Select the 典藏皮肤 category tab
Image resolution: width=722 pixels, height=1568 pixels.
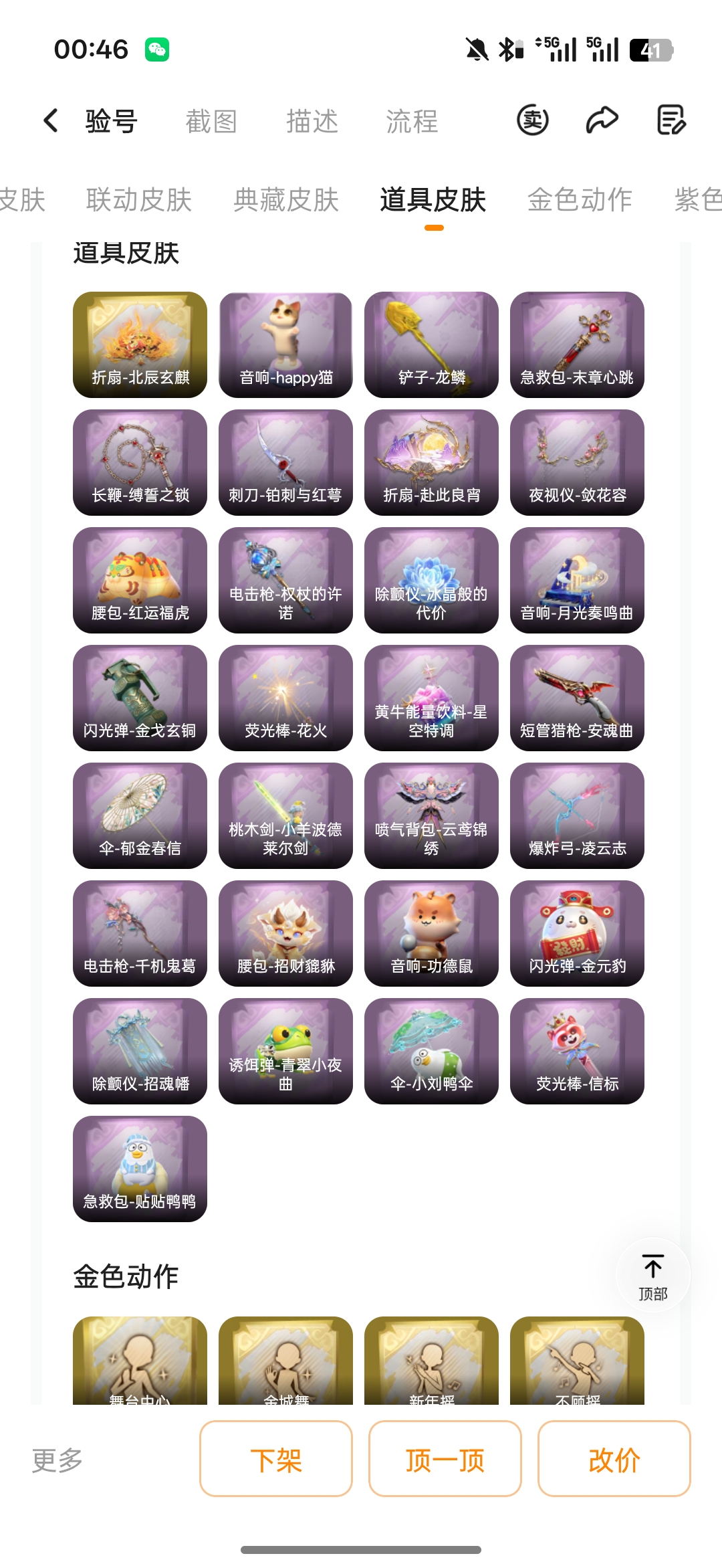tap(286, 199)
